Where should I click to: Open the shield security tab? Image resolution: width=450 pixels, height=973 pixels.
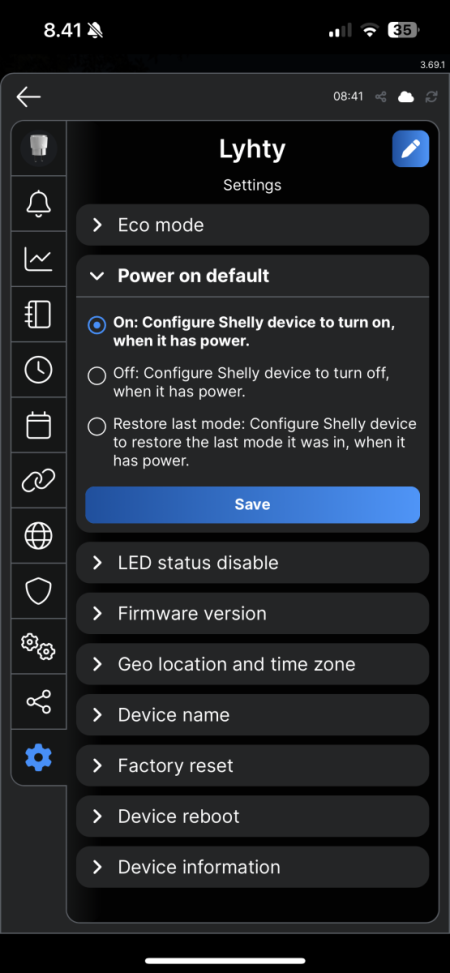pyautogui.click(x=38, y=591)
